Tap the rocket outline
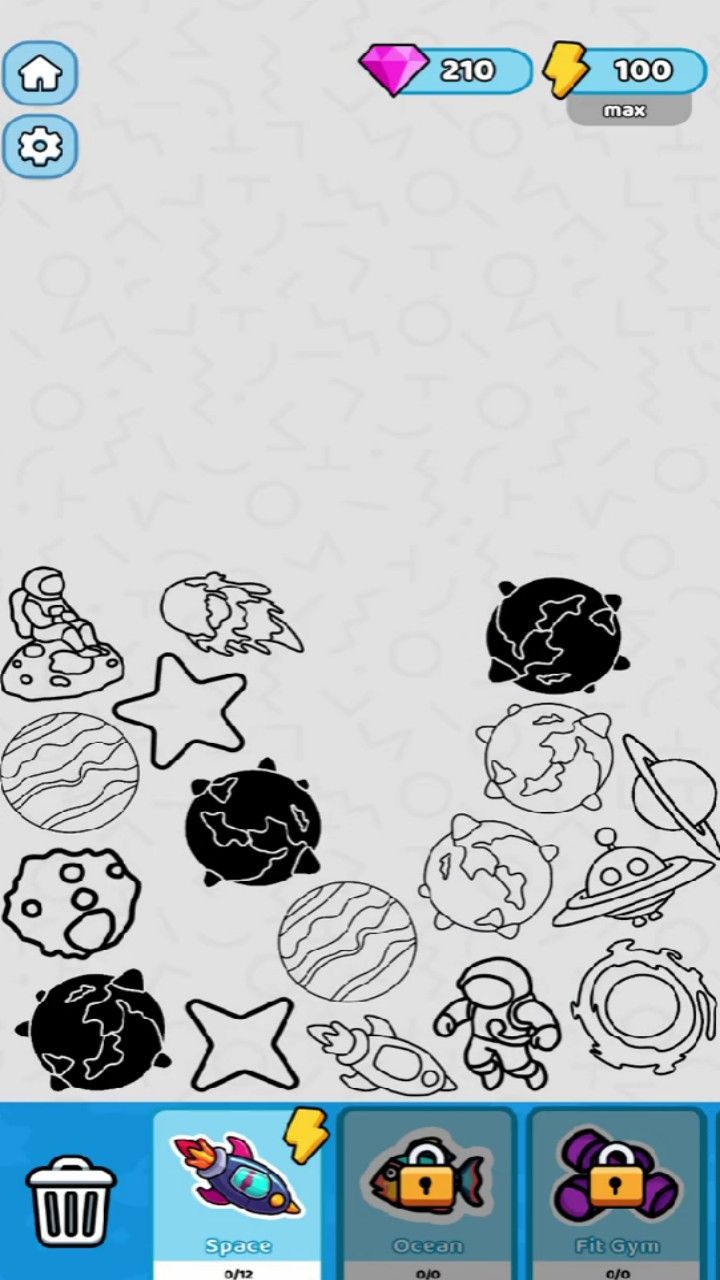Screen dimensions: 720x1280 coord(380,1055)
